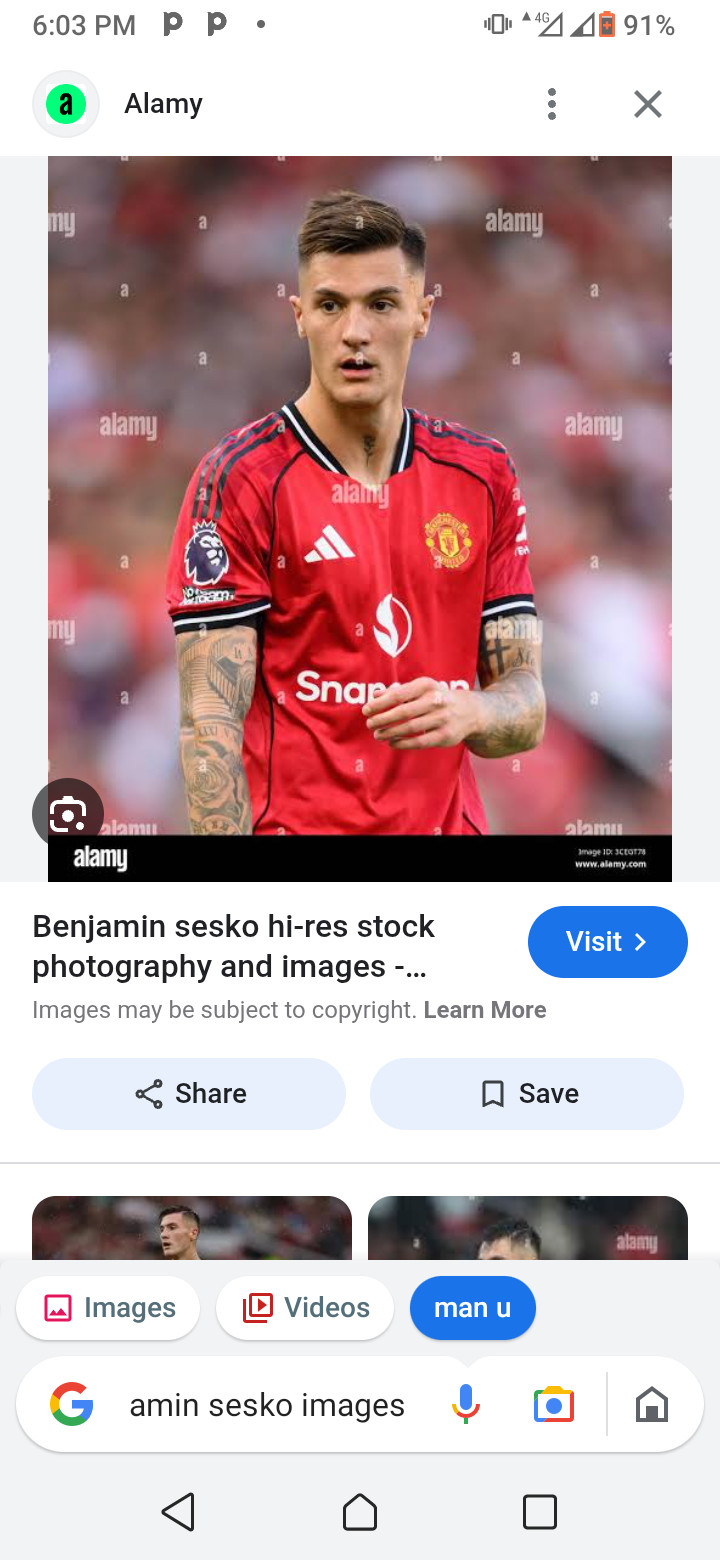720x1560 pixels.
Task: Tap the Save bookmark icon
Action: 491,1093
